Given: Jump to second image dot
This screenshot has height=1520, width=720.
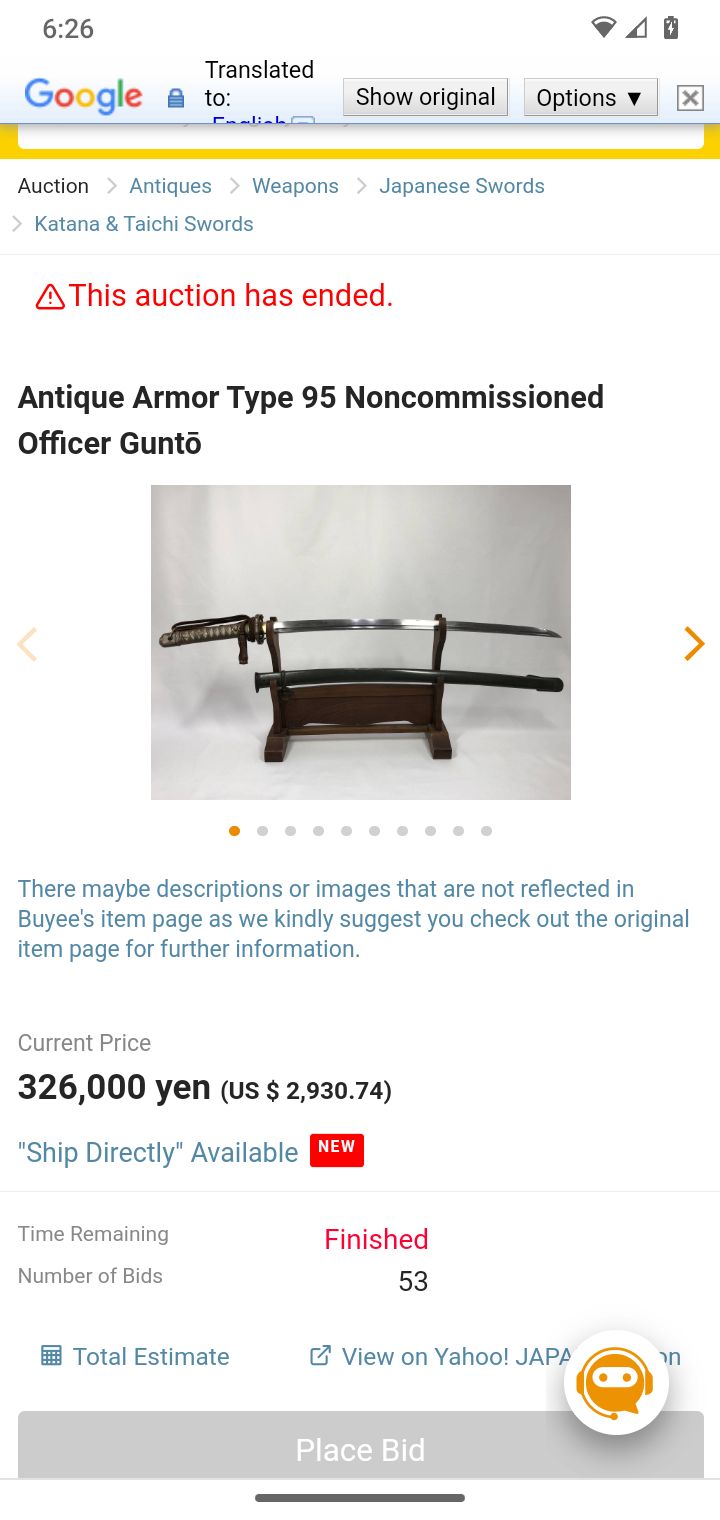Looking at the screenshot, I should [x=262, y=831].
